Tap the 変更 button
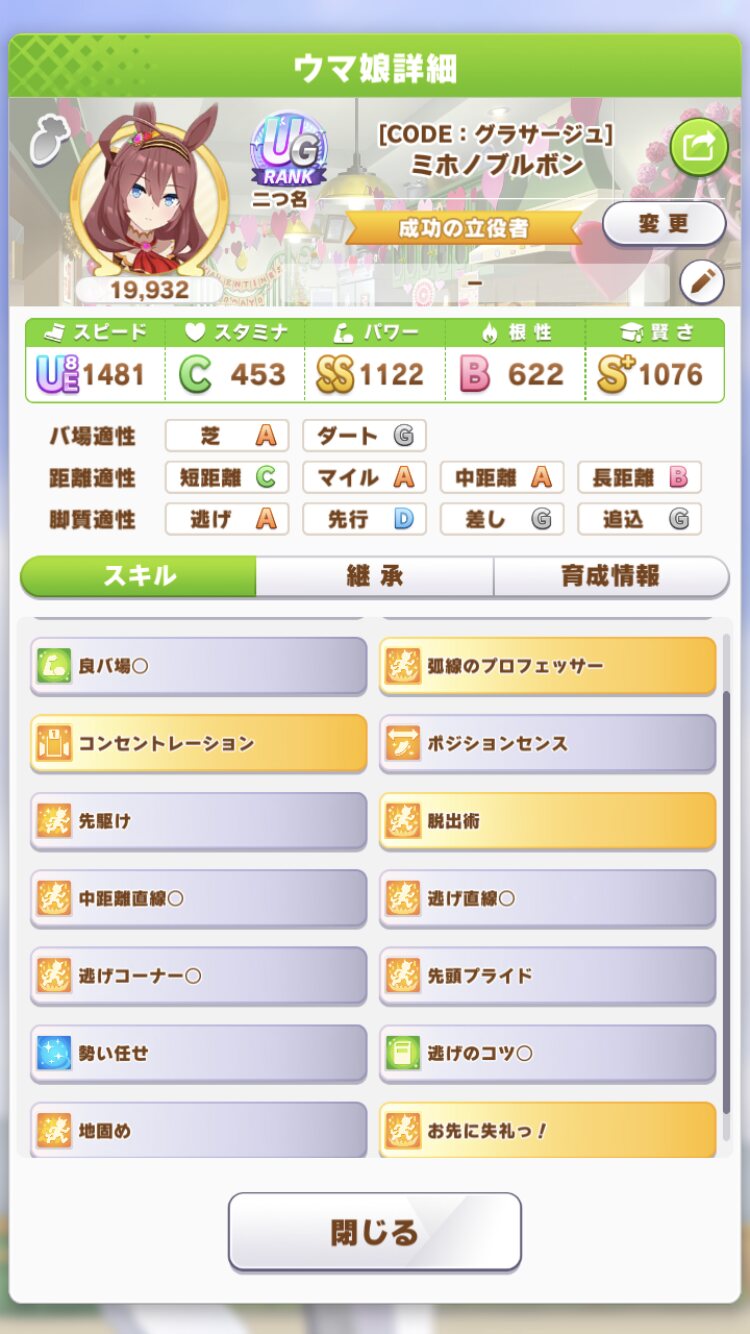 tap(664, 223)
